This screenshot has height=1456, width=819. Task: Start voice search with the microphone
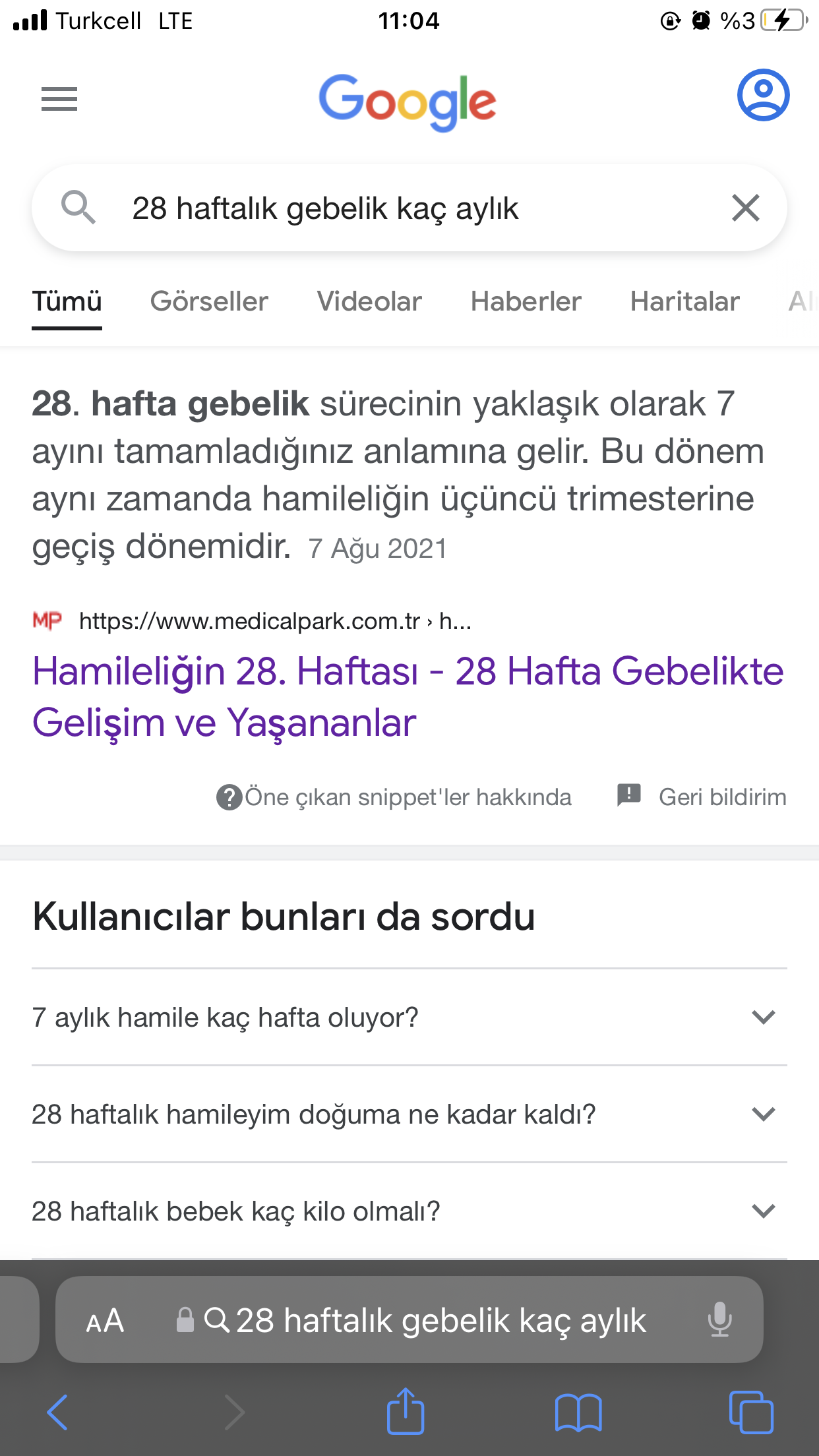[719, 1319]
